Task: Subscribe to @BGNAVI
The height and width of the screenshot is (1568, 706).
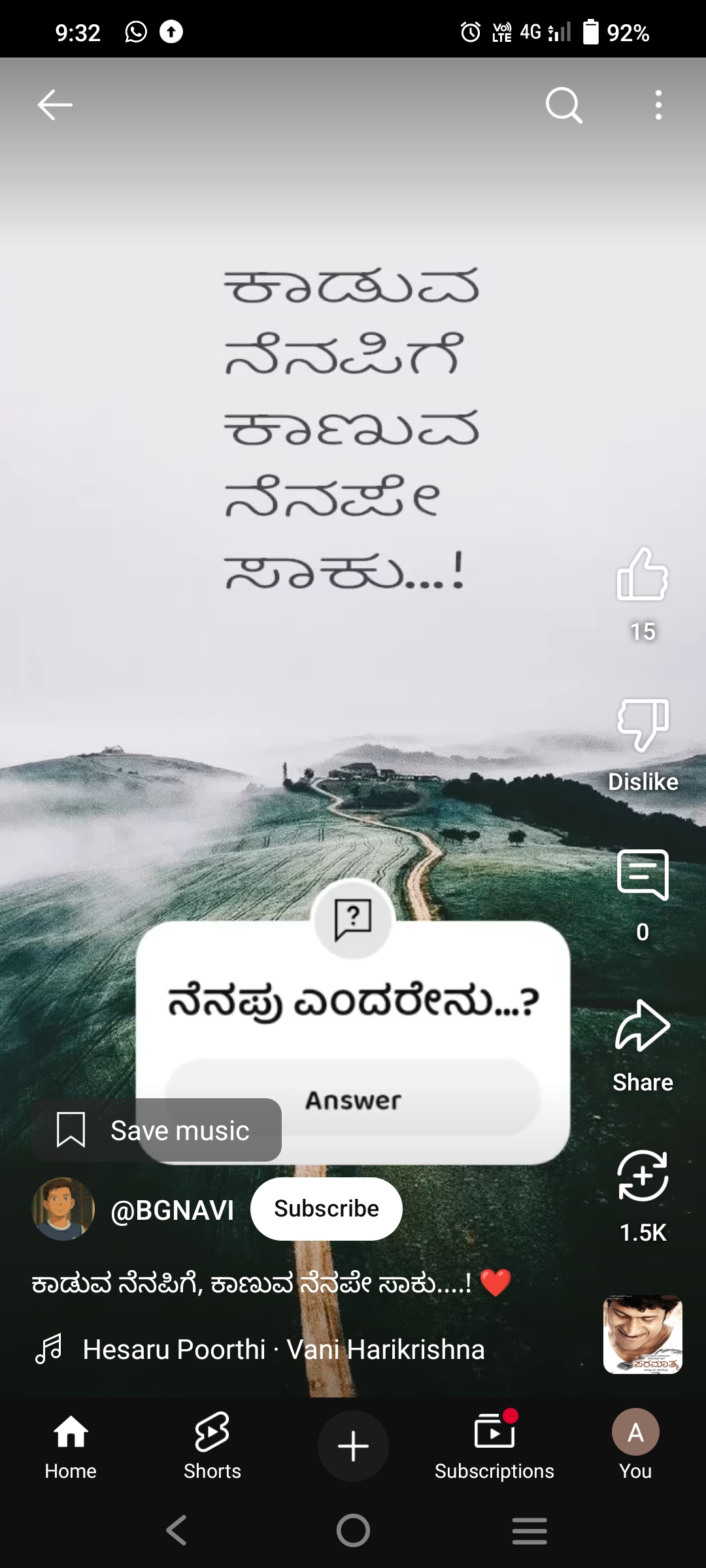Action: click(x=326, y=1209)
